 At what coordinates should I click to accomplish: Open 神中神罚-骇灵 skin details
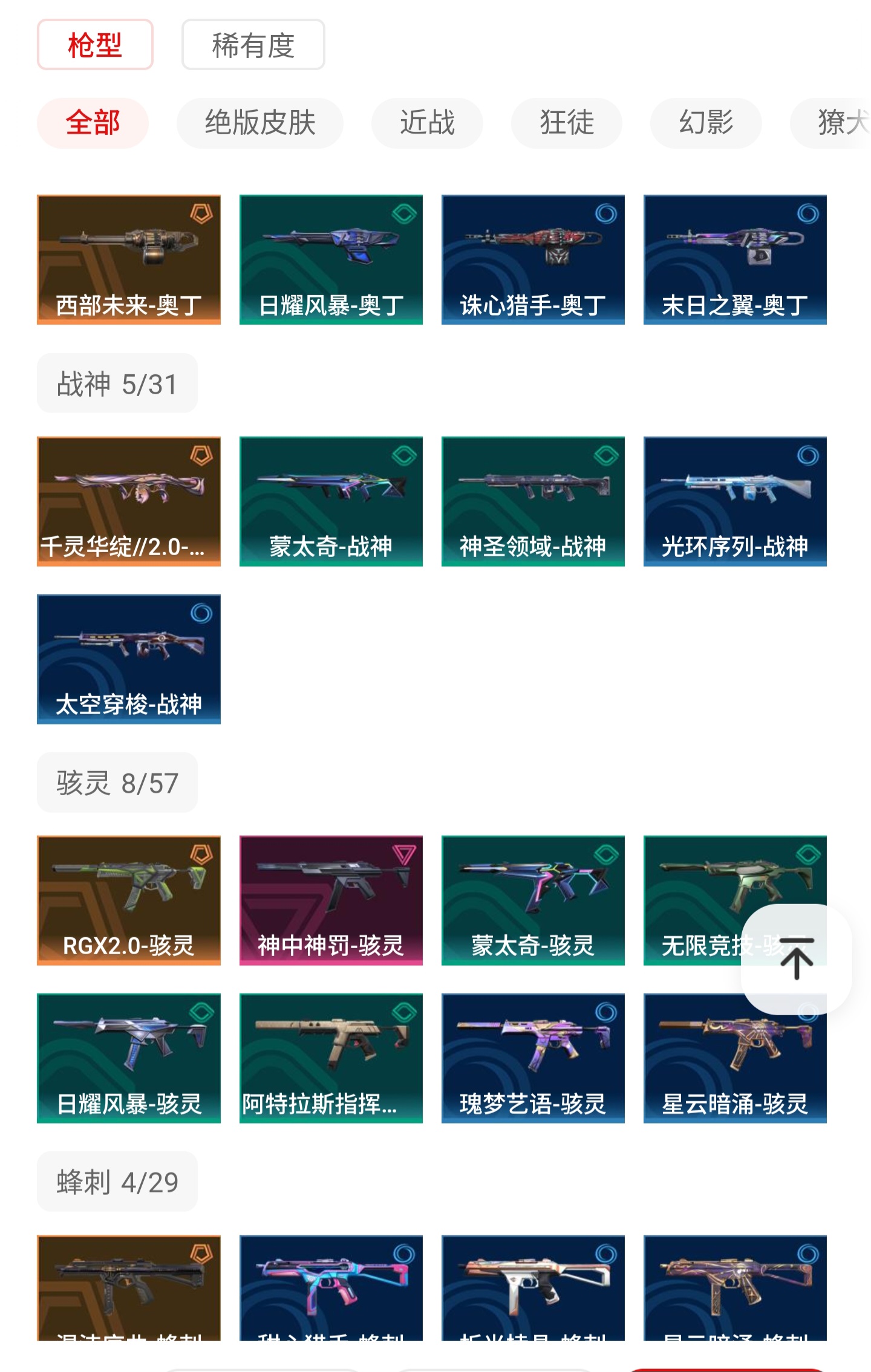[x=331, y=900]
